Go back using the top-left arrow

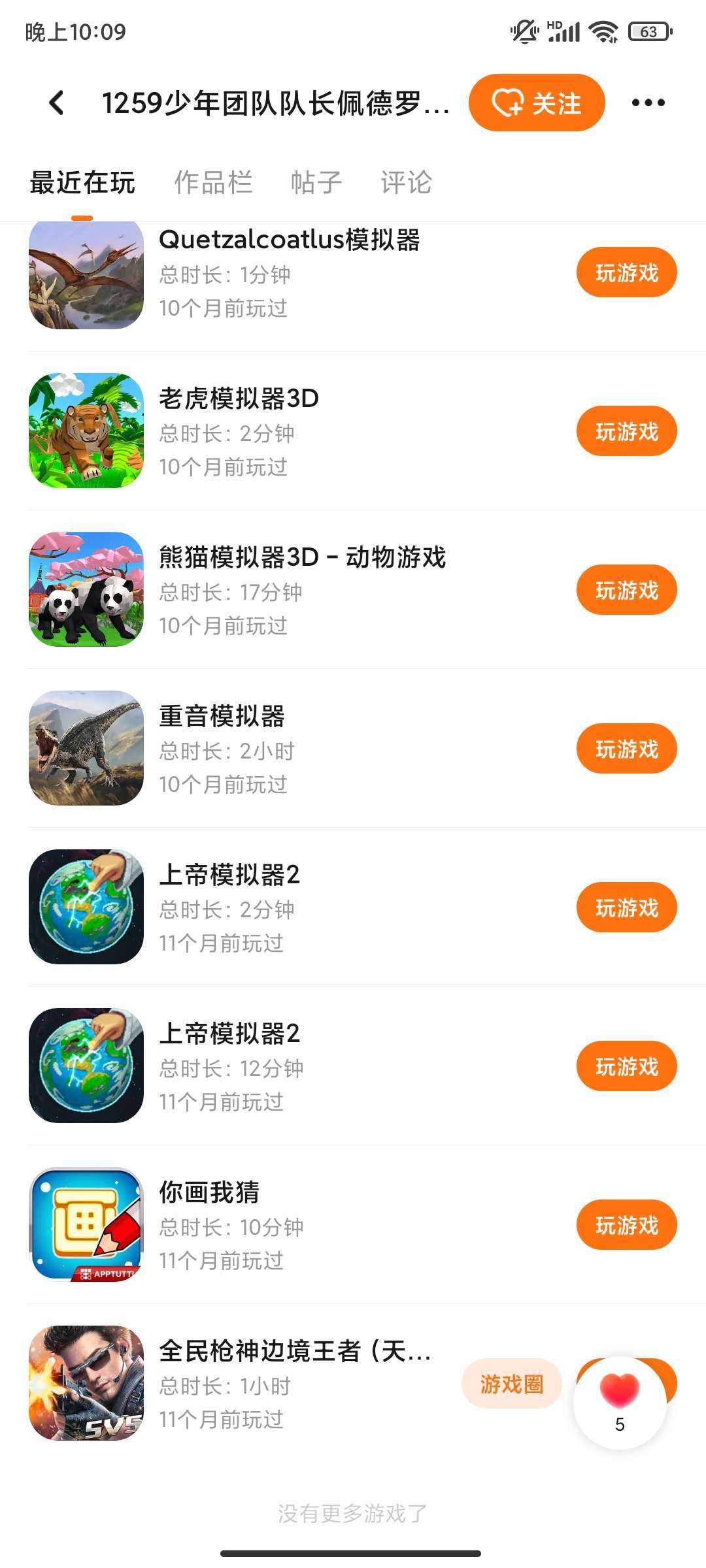coord(58,103)
